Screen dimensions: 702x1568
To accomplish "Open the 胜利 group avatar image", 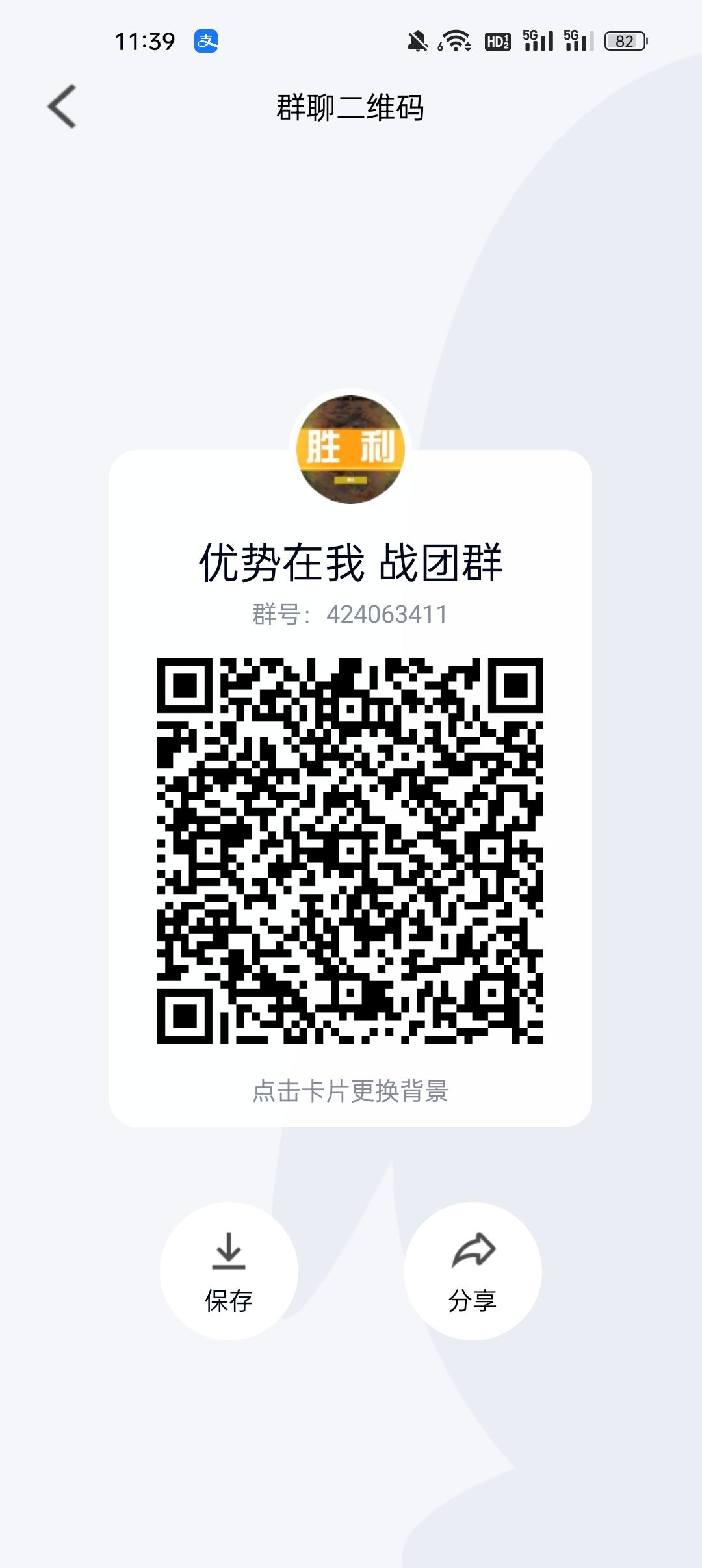I will coord(351,449).
